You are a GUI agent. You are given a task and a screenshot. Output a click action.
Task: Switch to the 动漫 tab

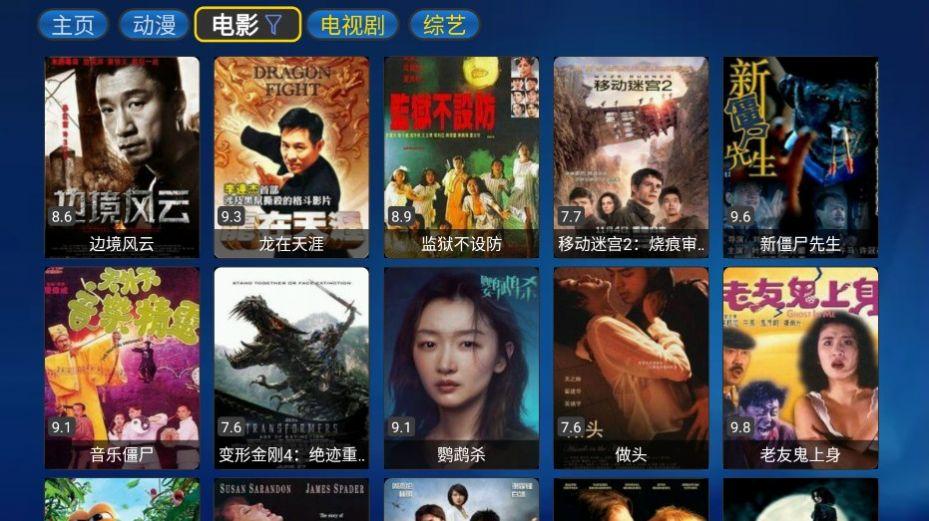coord(154,25)
